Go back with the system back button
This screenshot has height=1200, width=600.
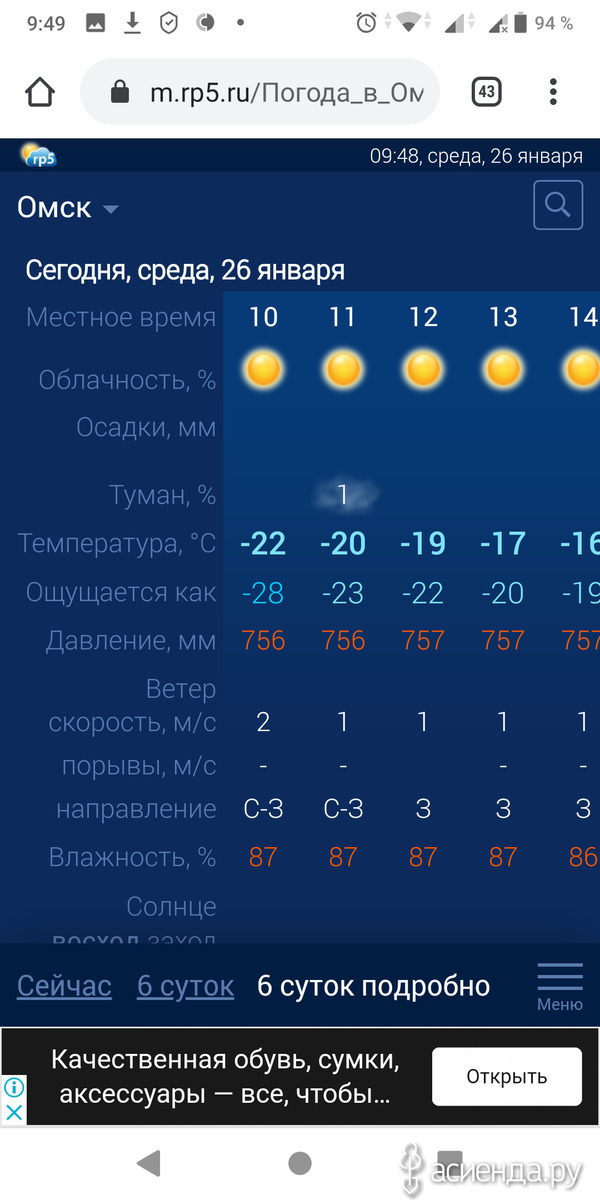(149, 1162)
